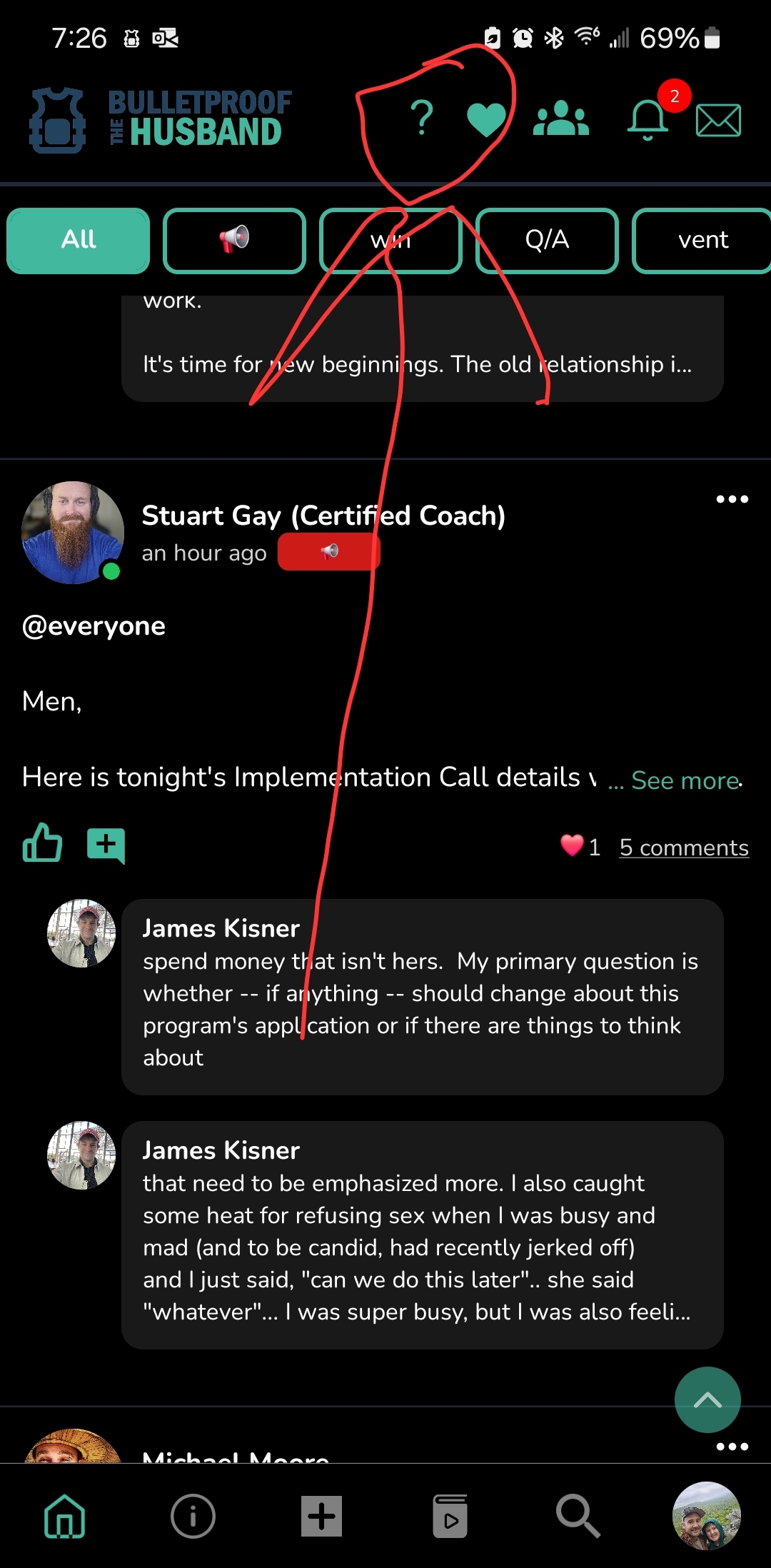Open the 5 comments link

pos(683,848)
